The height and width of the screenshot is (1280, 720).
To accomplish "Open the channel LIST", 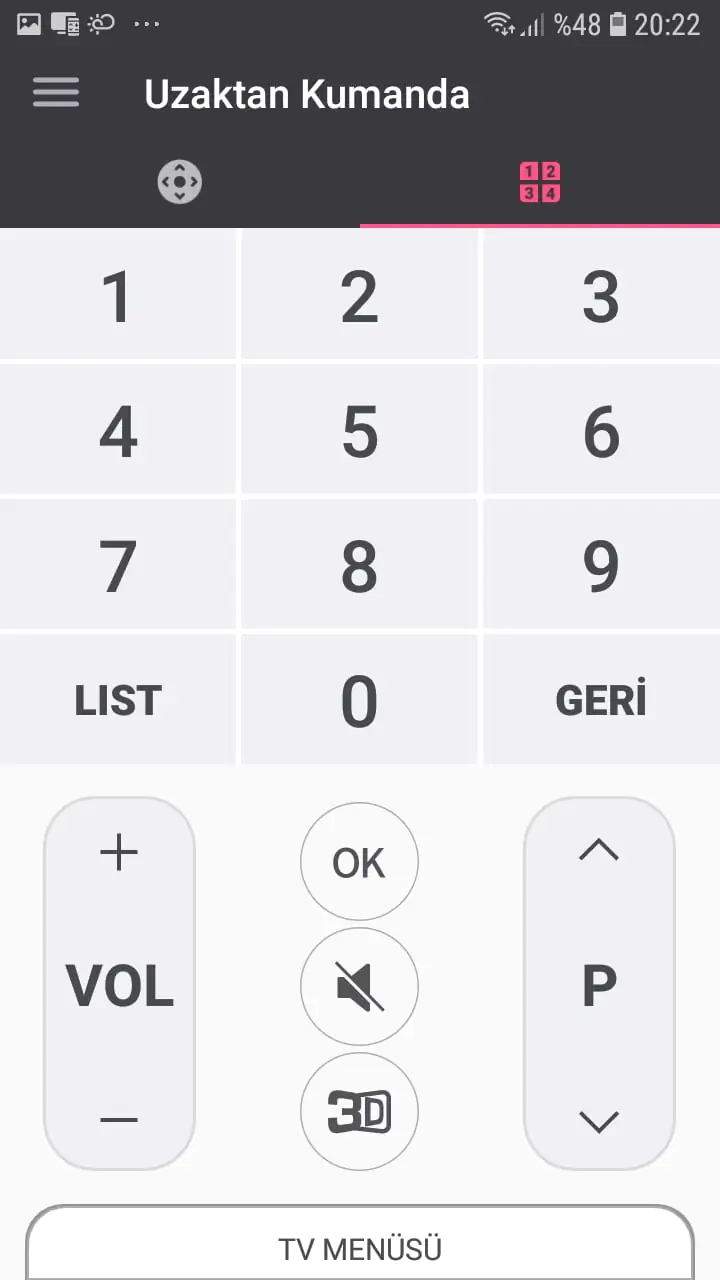I will click(118, 700).
